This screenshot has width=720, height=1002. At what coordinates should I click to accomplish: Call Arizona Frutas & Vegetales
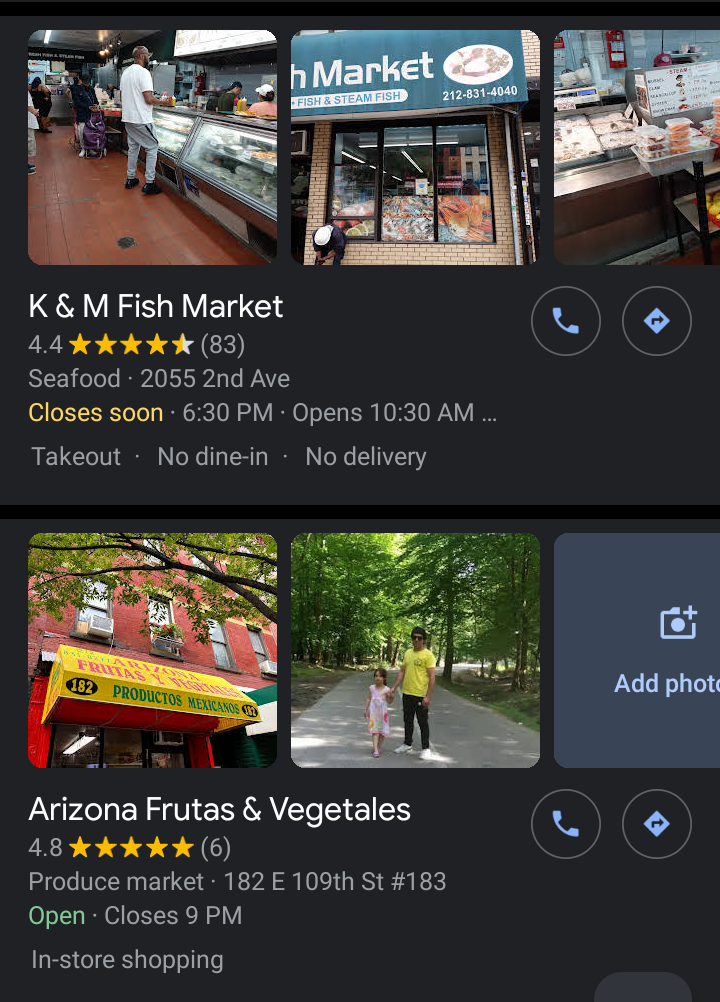pyautogui.click(x=566, y=824)
